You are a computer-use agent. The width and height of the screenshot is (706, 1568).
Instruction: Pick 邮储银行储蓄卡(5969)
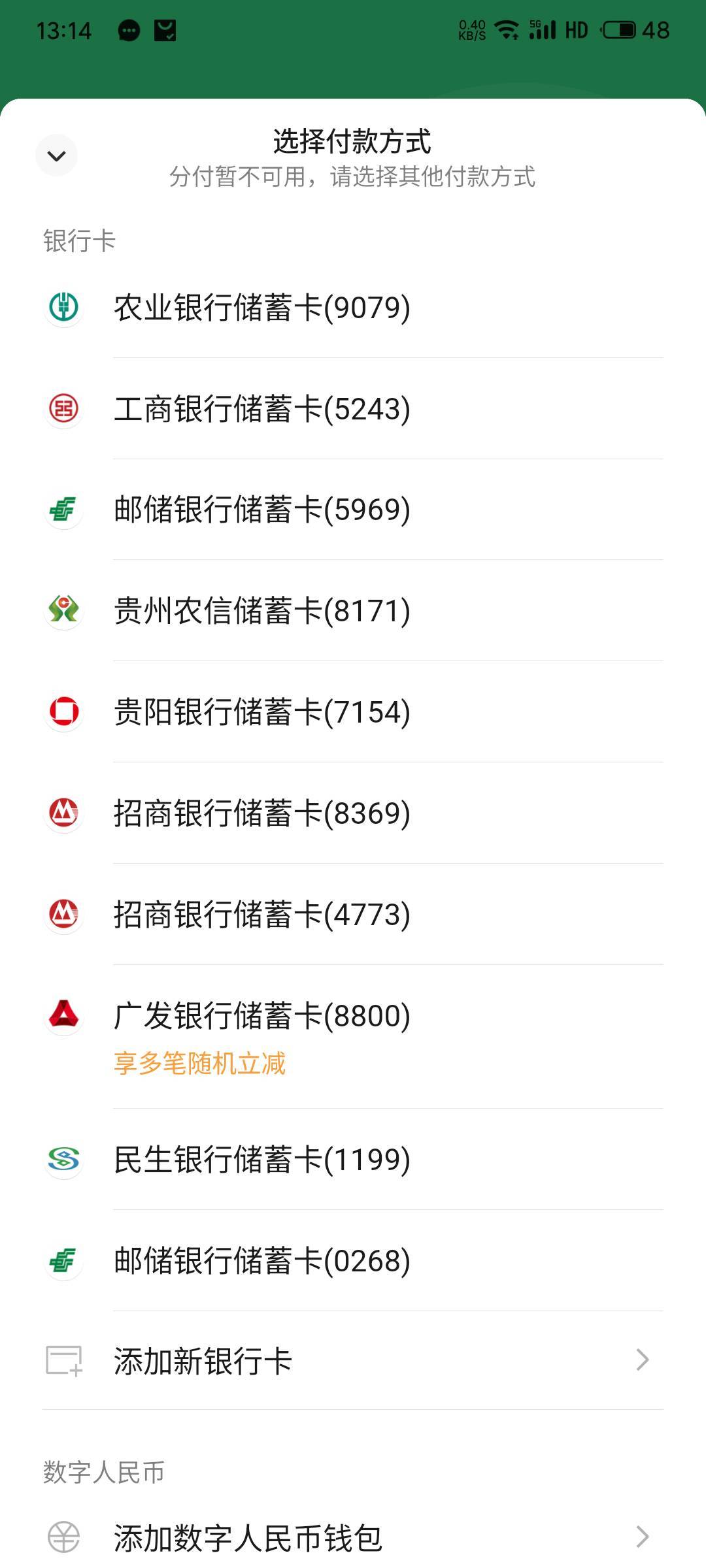261,510
